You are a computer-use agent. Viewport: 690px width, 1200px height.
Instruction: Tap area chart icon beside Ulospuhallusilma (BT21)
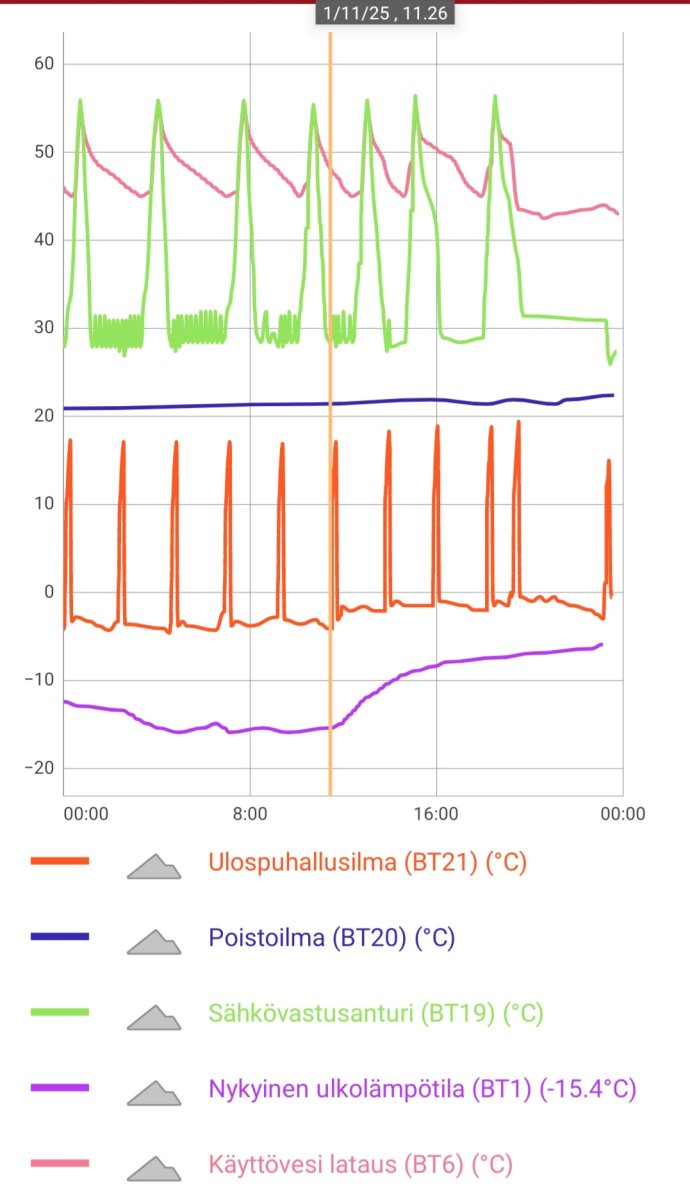pyautogui.click(x=154, y=865)
